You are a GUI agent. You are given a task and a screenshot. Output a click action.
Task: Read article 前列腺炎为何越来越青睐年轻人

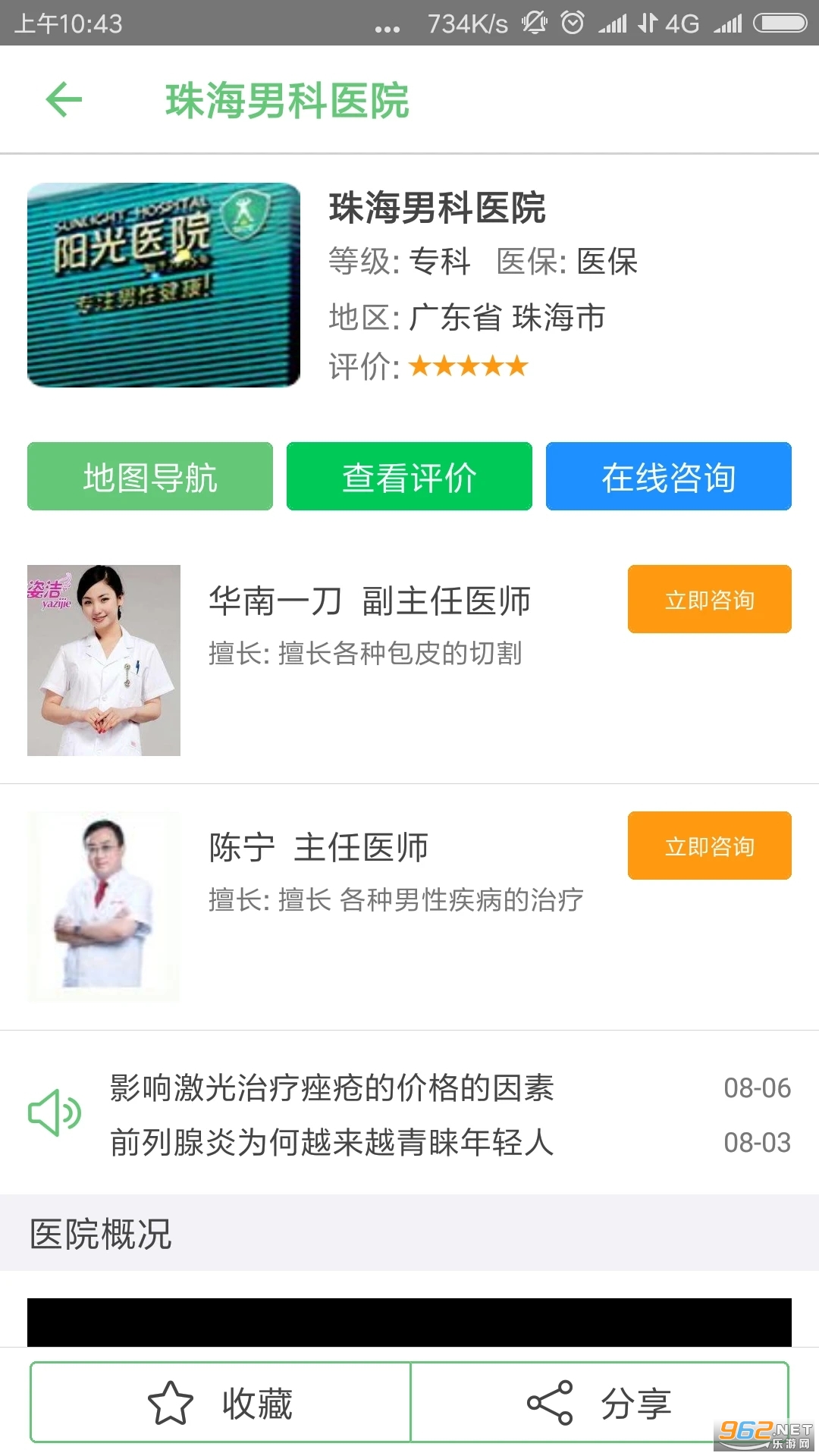tap(332, 1143)
